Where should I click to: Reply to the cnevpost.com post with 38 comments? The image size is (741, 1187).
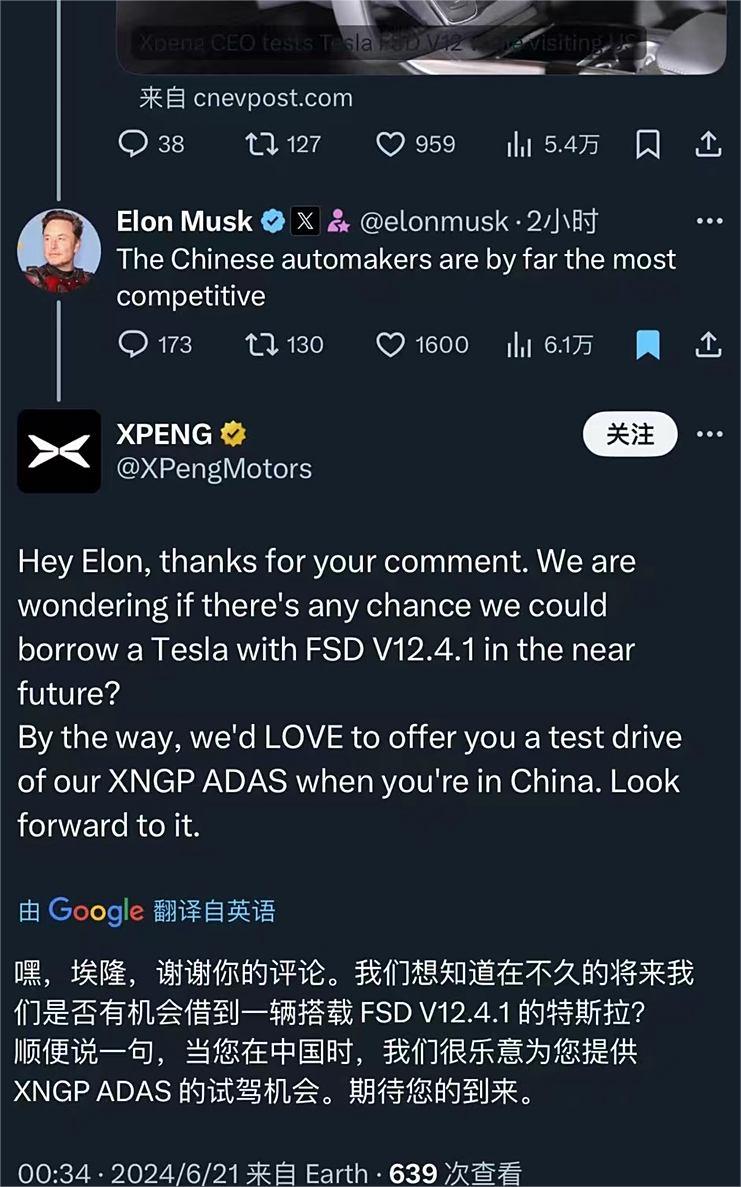tap(134, 145)
